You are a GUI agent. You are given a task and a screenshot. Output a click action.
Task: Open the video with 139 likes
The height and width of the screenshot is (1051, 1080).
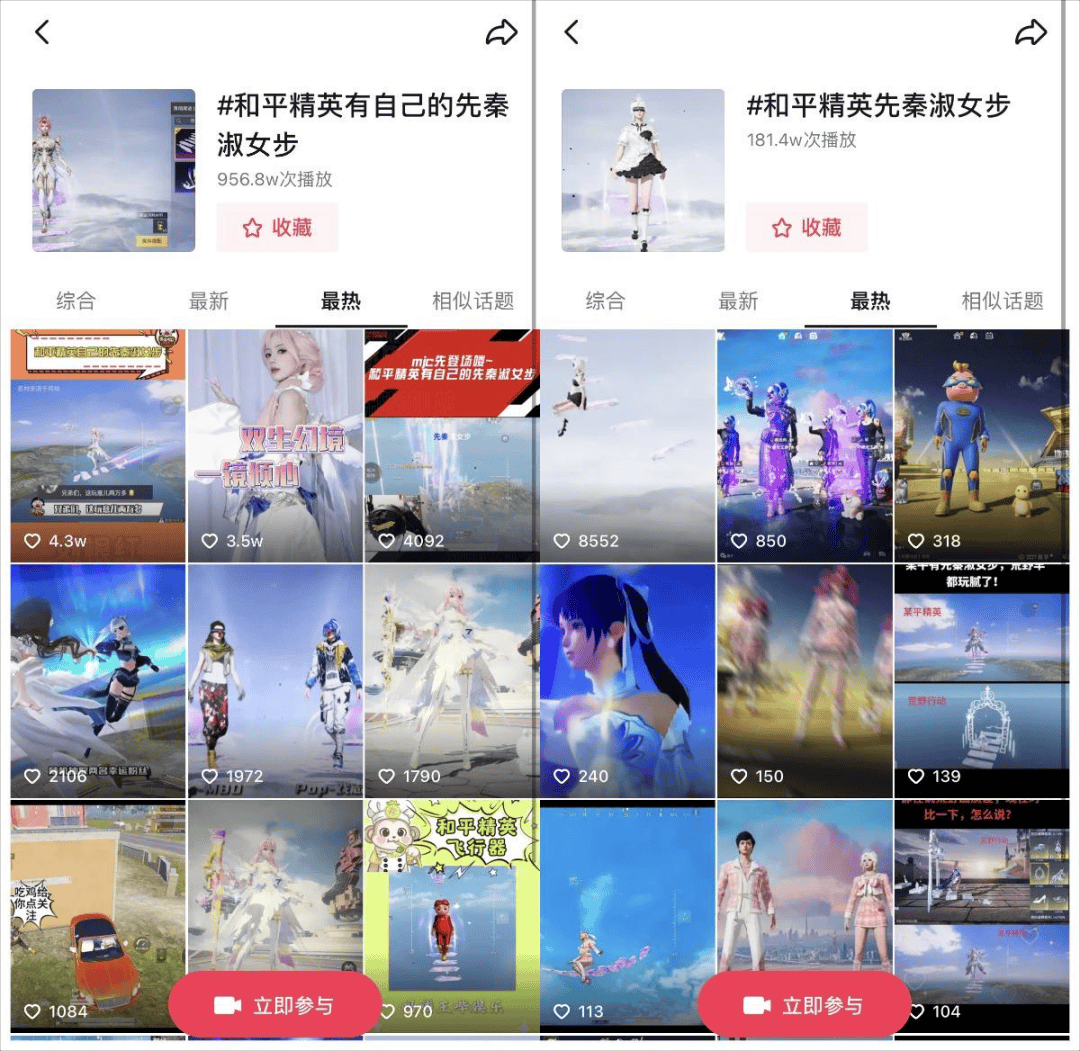click(981, 680)
